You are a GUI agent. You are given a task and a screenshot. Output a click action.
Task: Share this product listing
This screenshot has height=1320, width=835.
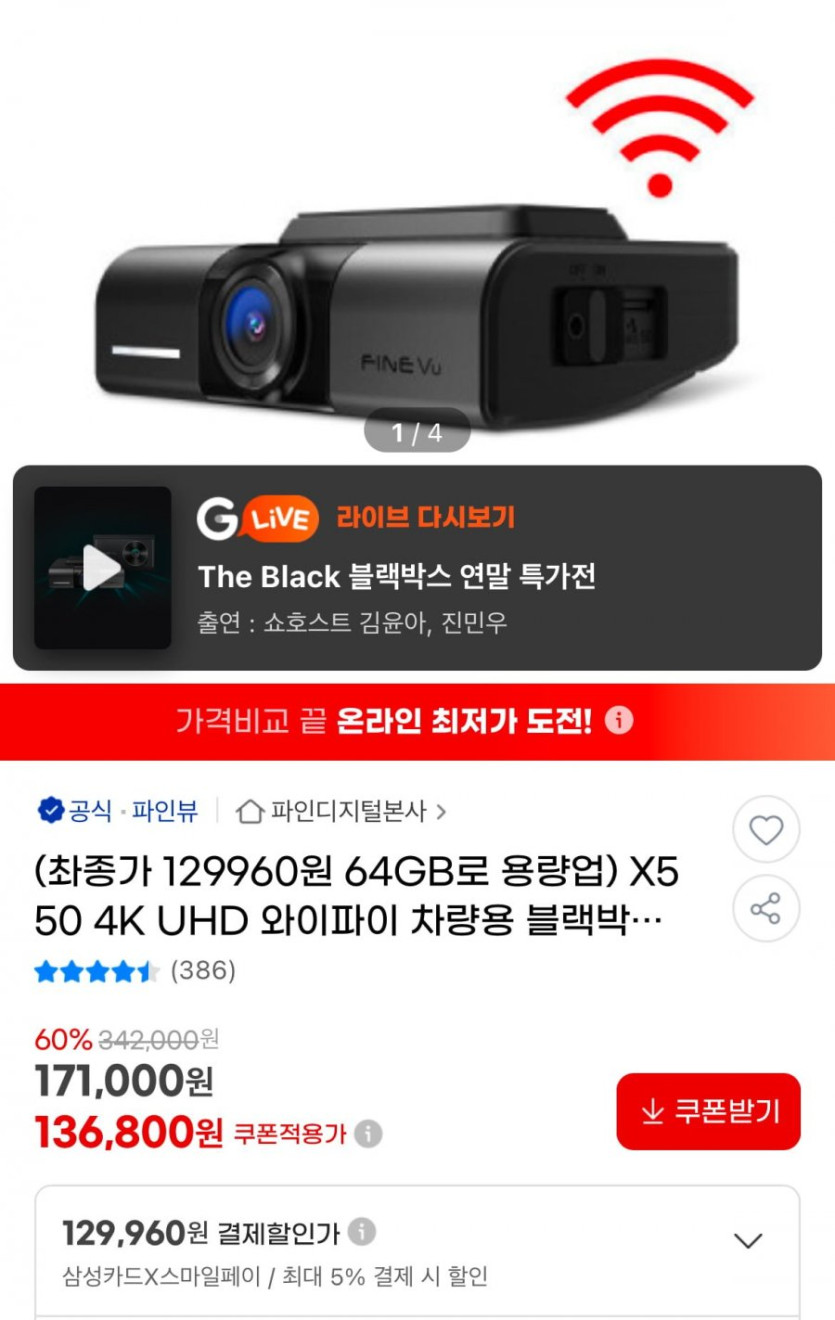tap(766, 910)
